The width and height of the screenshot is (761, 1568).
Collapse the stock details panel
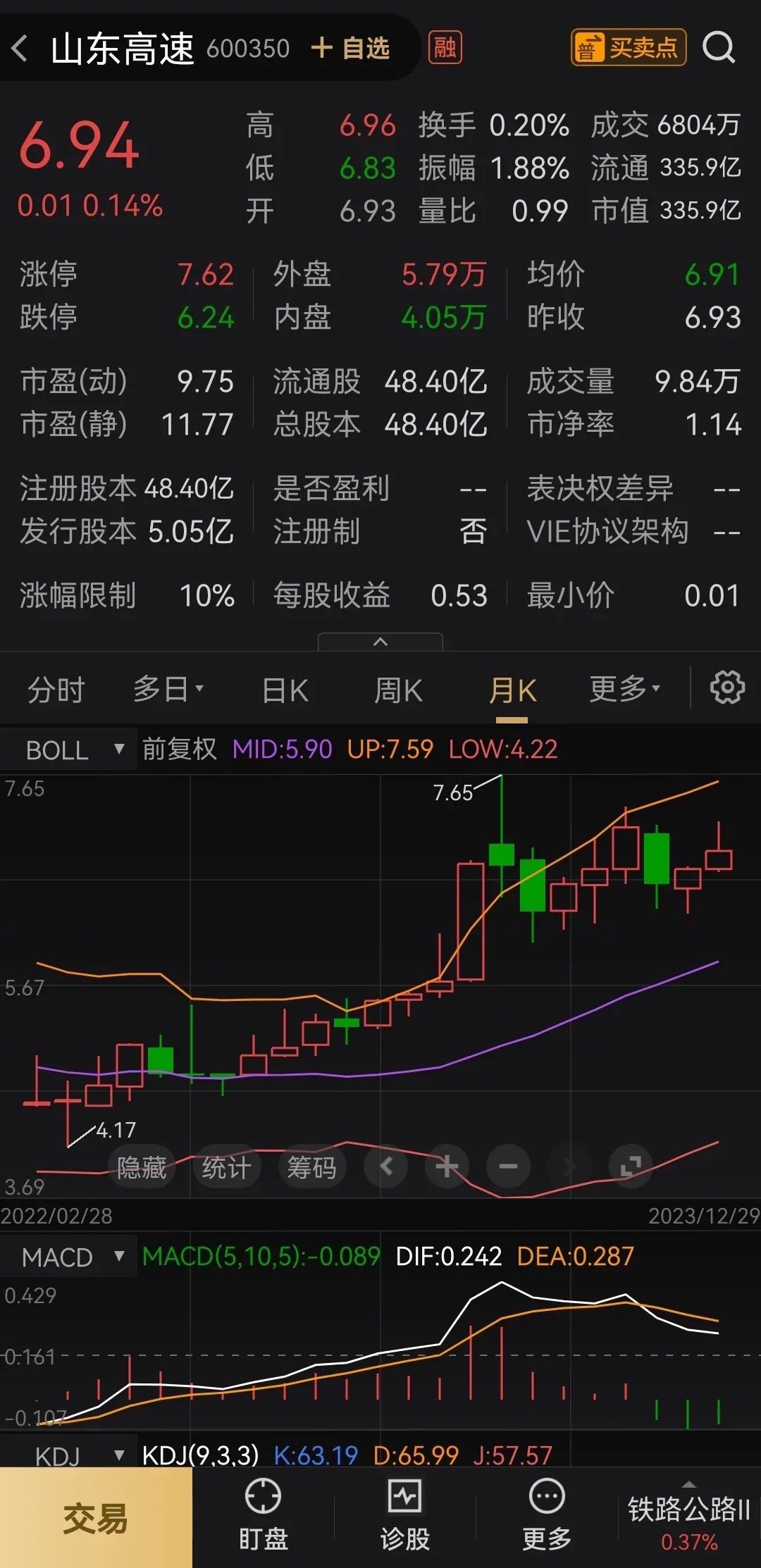pos(380,642)
